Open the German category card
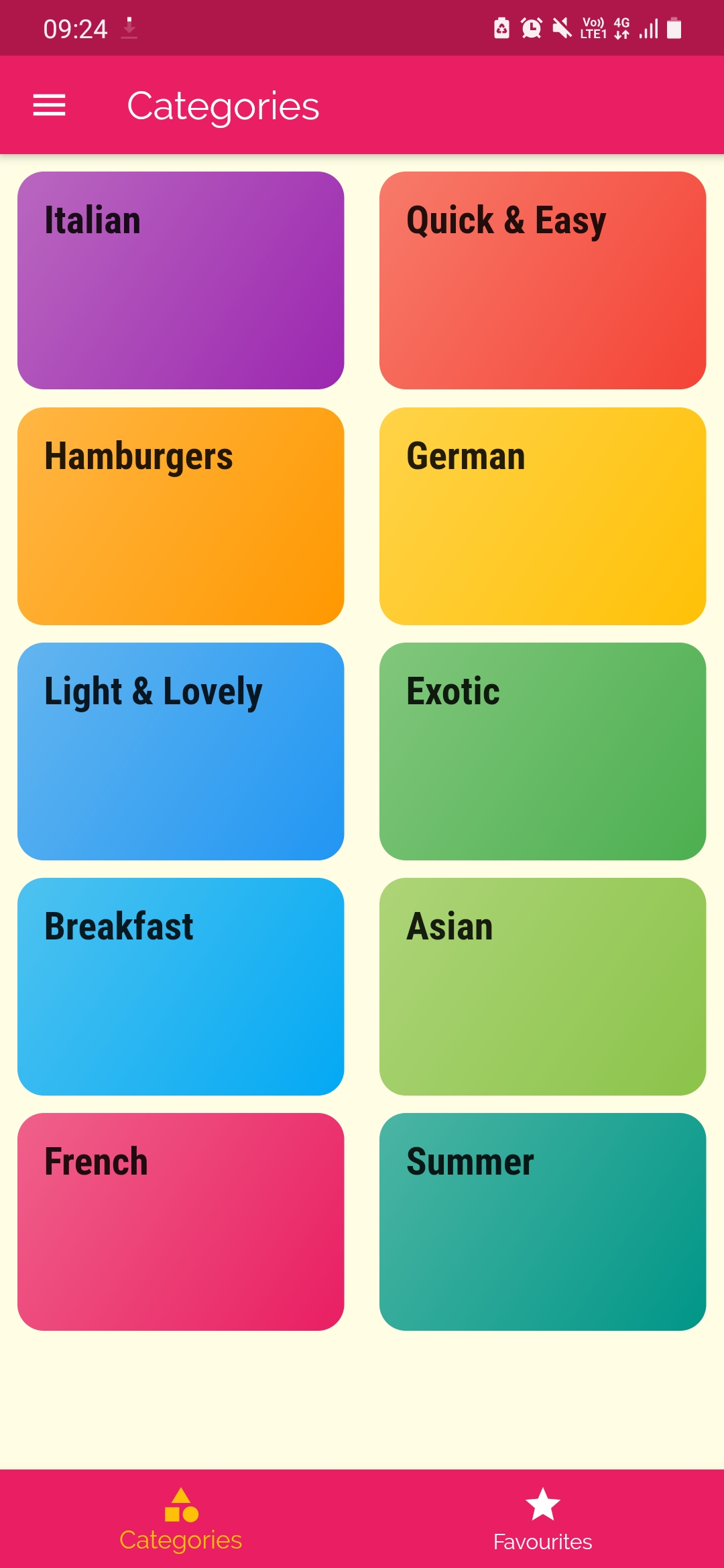This screenshot has height=1568, width=724. click(x=542, y=516)
